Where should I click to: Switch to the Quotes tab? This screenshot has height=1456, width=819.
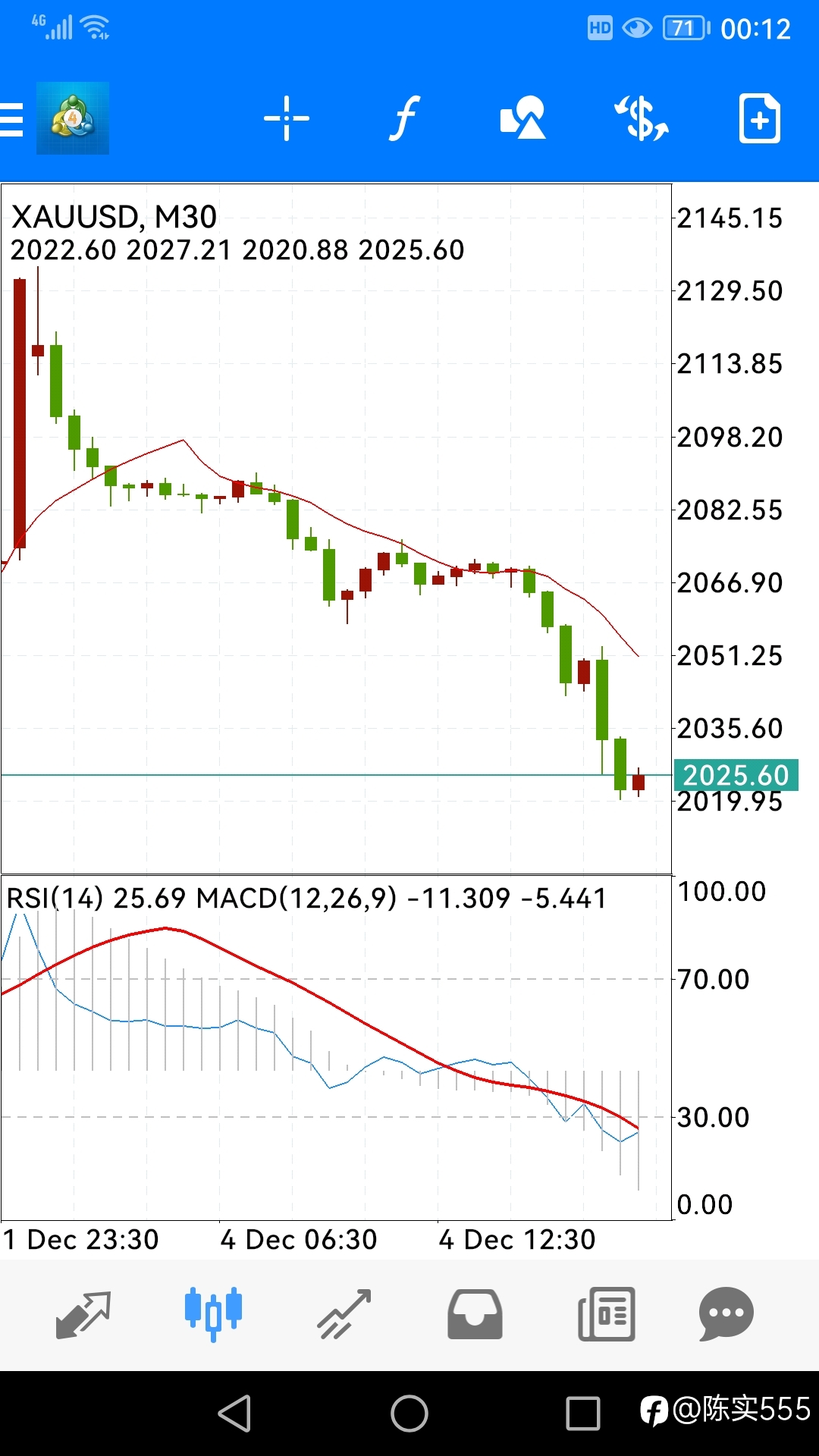click(x=83, y=1314)
